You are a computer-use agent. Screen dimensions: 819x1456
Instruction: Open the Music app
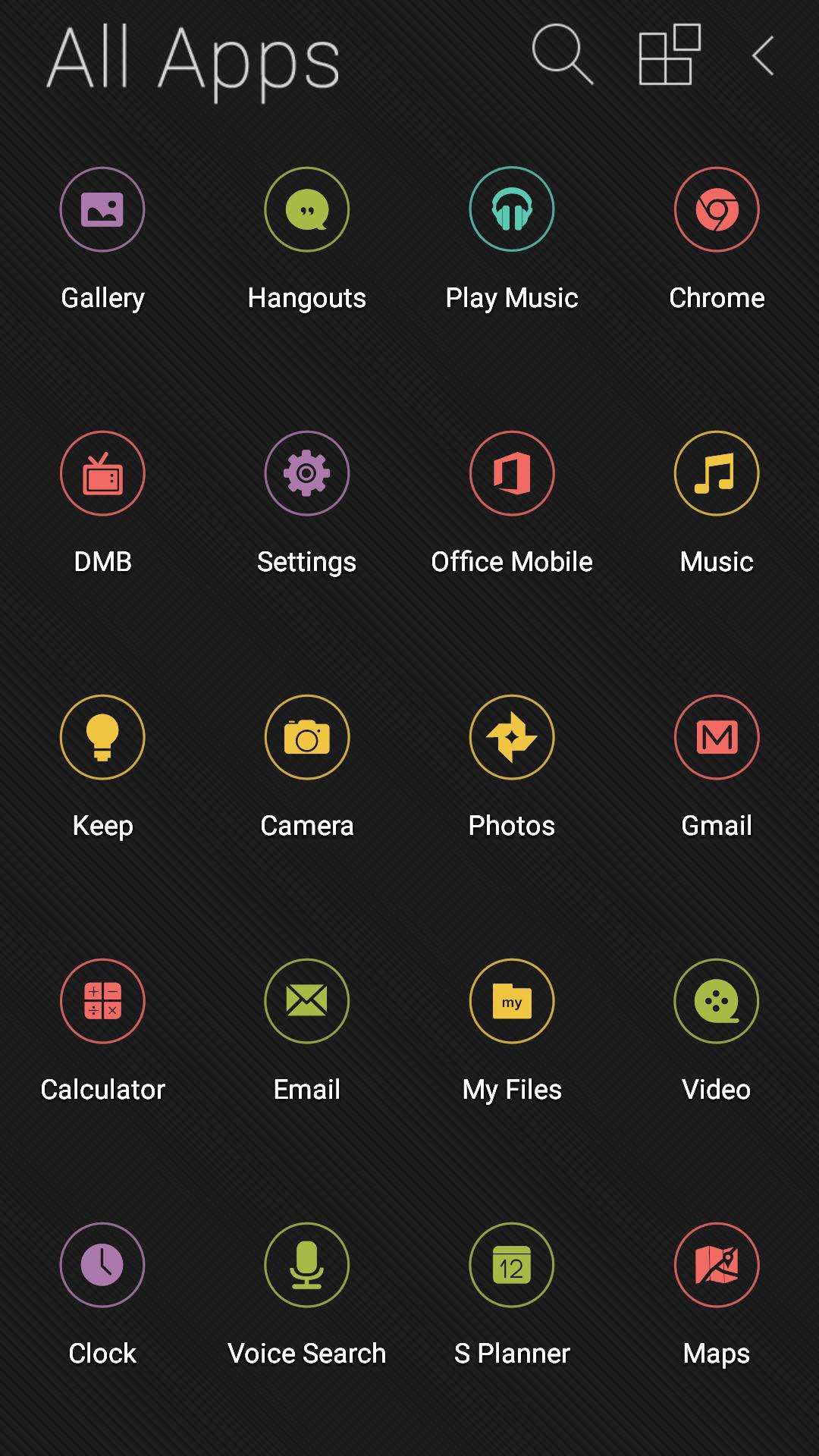[x=717, y=473]
